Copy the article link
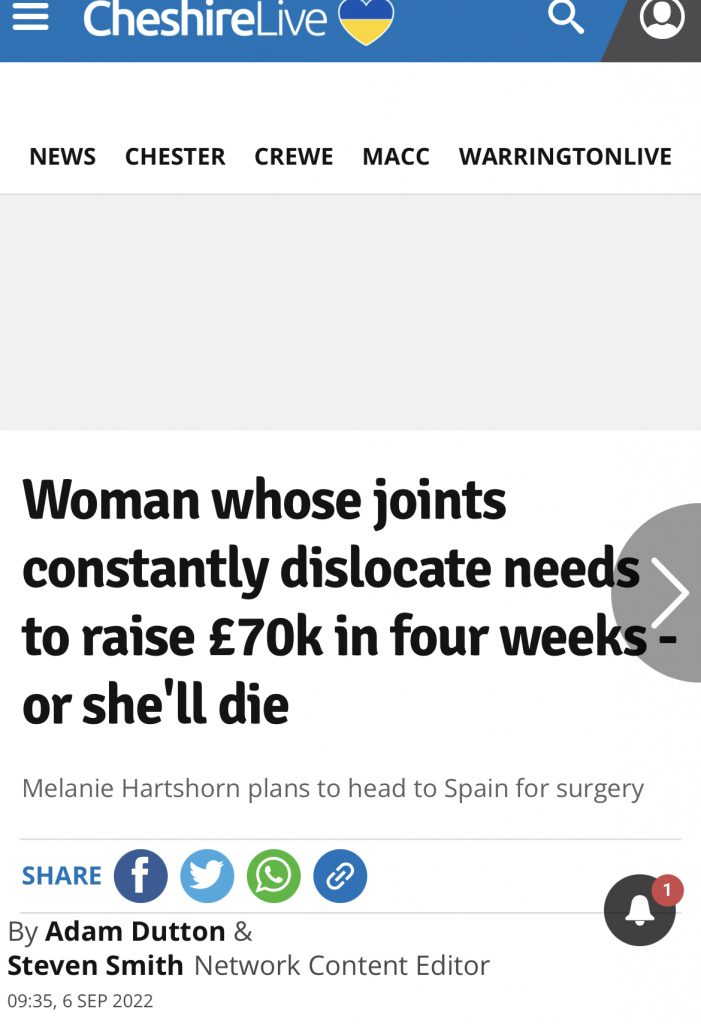The image size is (701, 1024). coord(340,876)
